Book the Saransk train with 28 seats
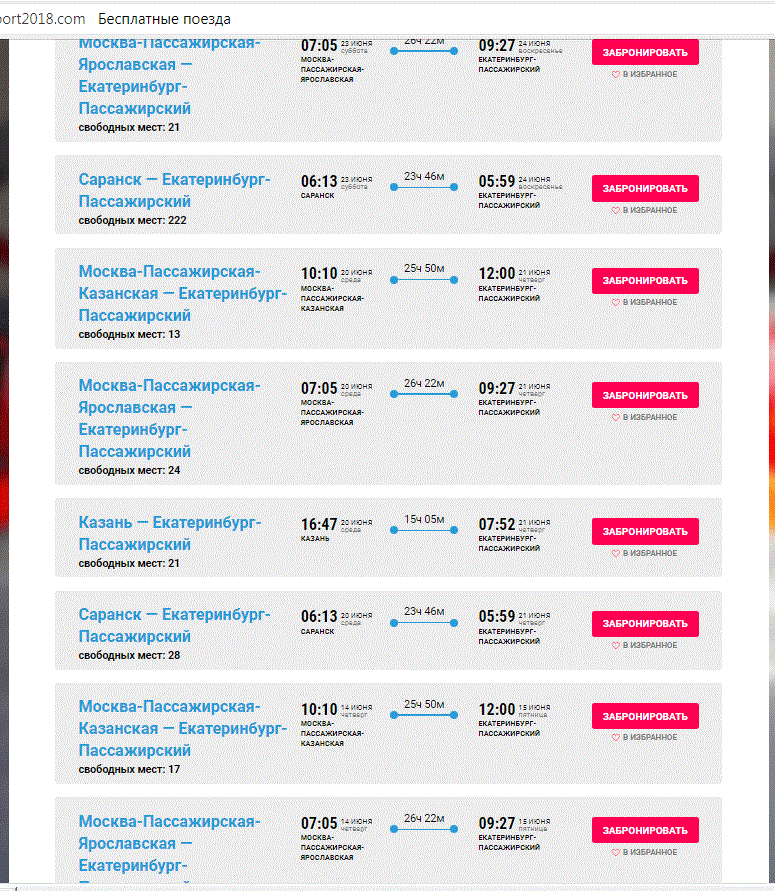This screenshot has width=775, height=891. [645, 623]
